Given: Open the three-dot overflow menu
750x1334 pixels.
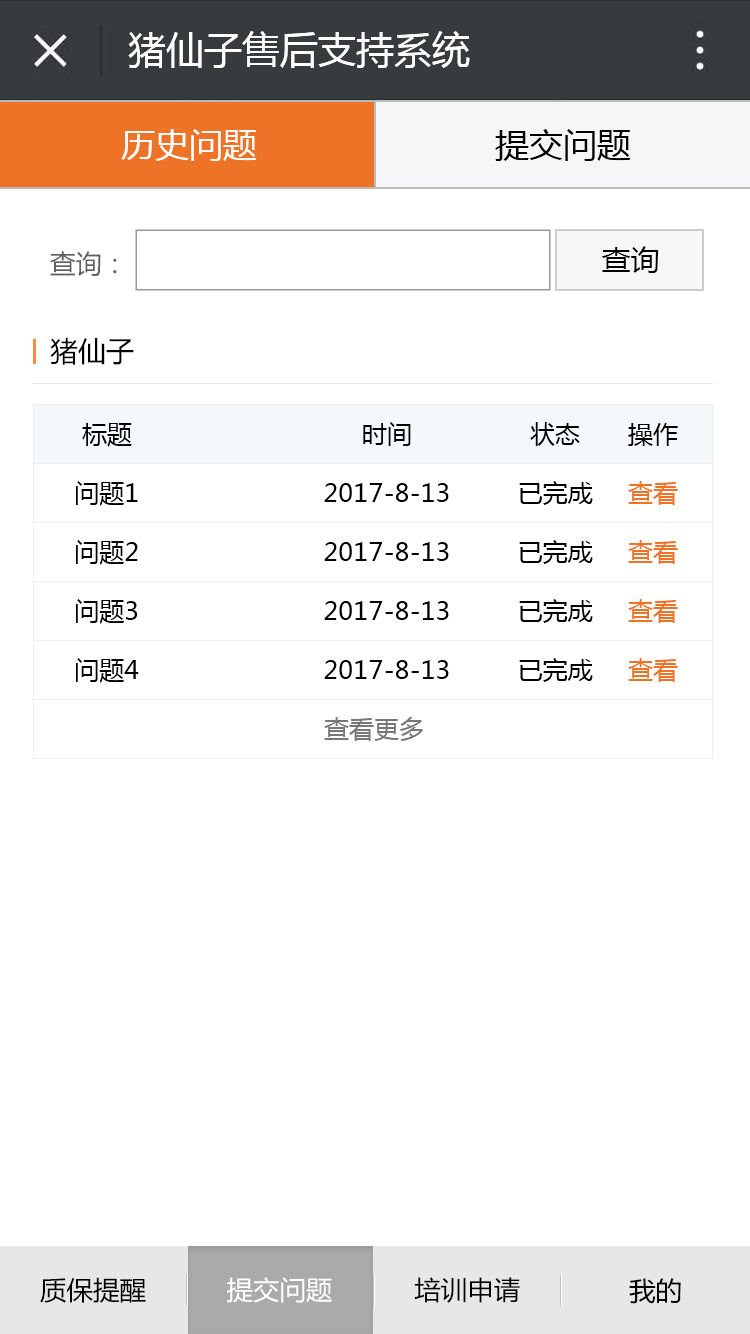Looking at the screenshot, I should 700,50.
